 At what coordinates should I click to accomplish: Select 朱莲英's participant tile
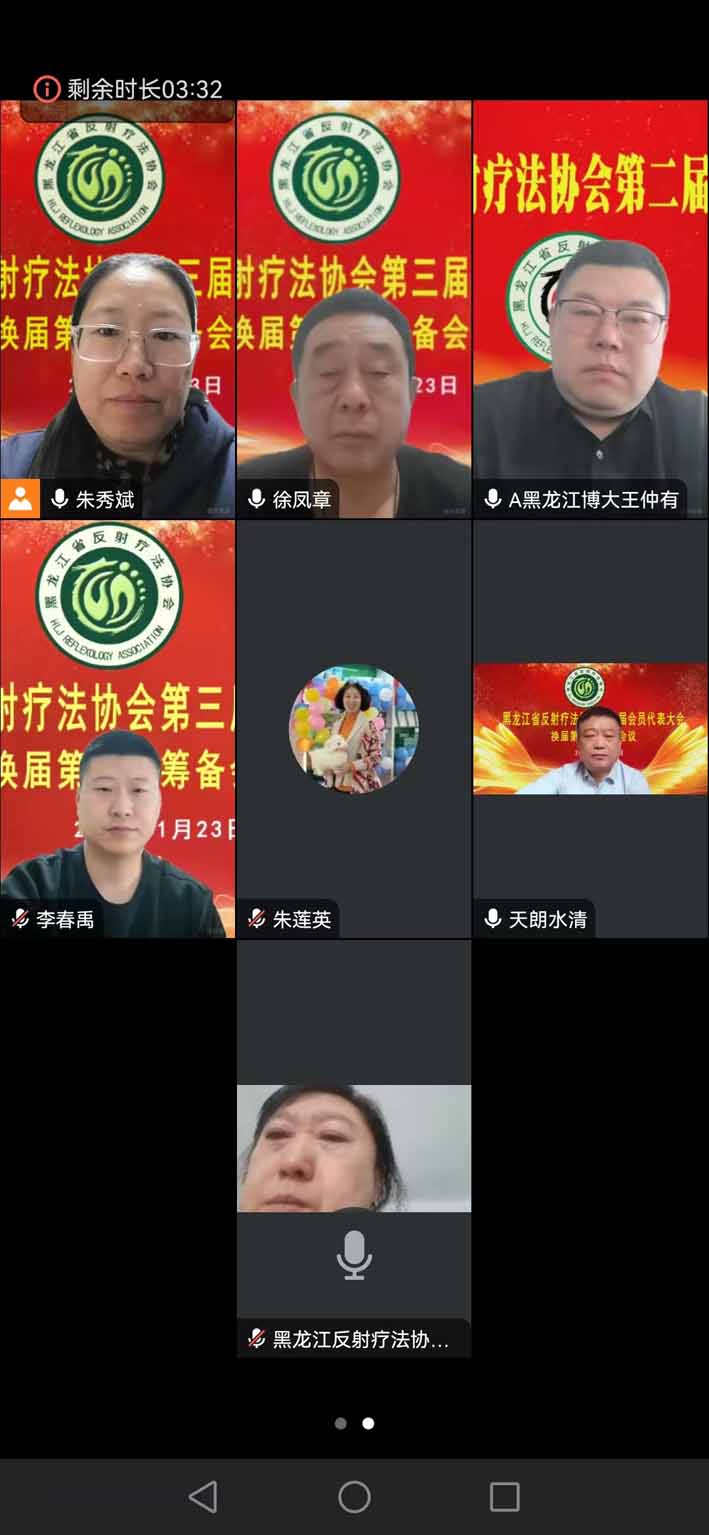[x=353, y=728]
